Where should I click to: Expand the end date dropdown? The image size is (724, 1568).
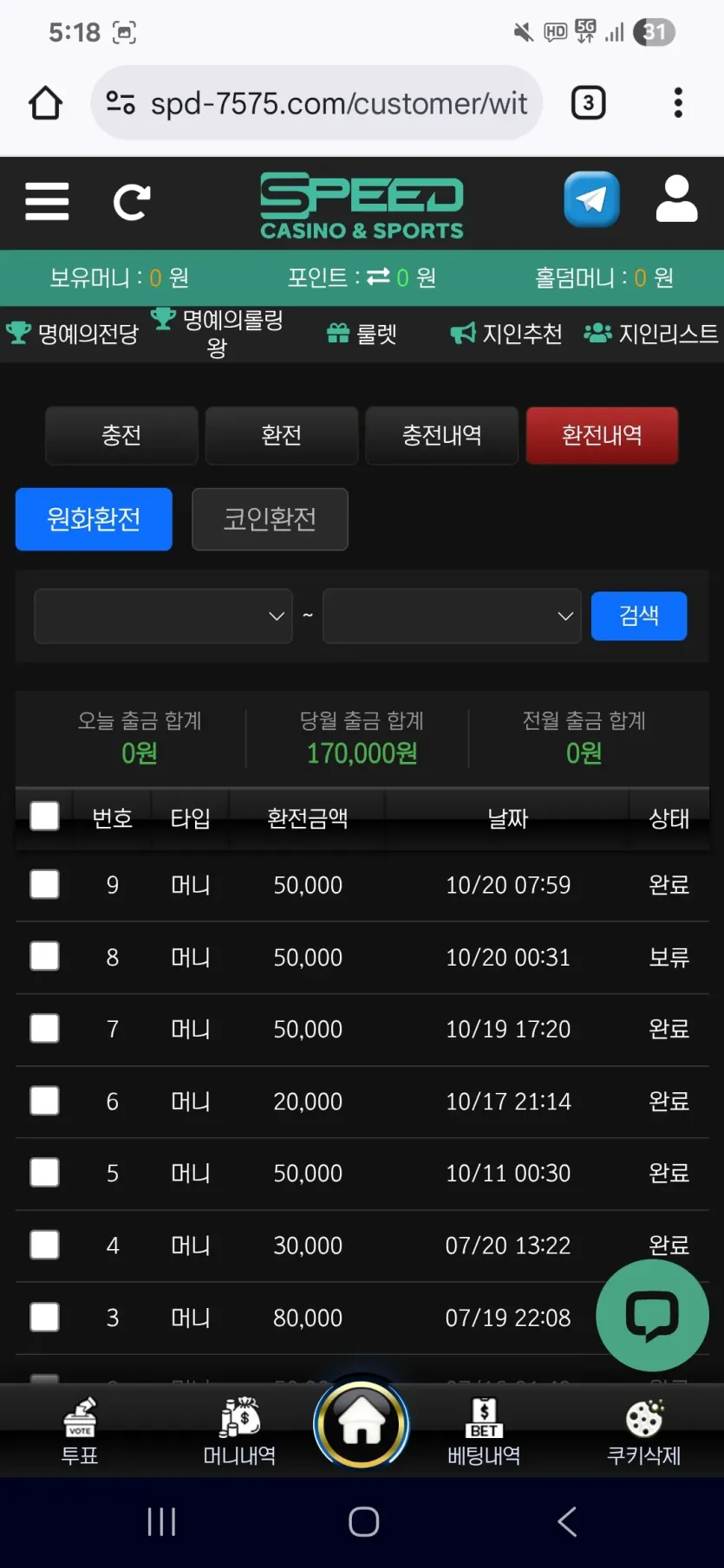pyautogui.click(x=452, y=616)
